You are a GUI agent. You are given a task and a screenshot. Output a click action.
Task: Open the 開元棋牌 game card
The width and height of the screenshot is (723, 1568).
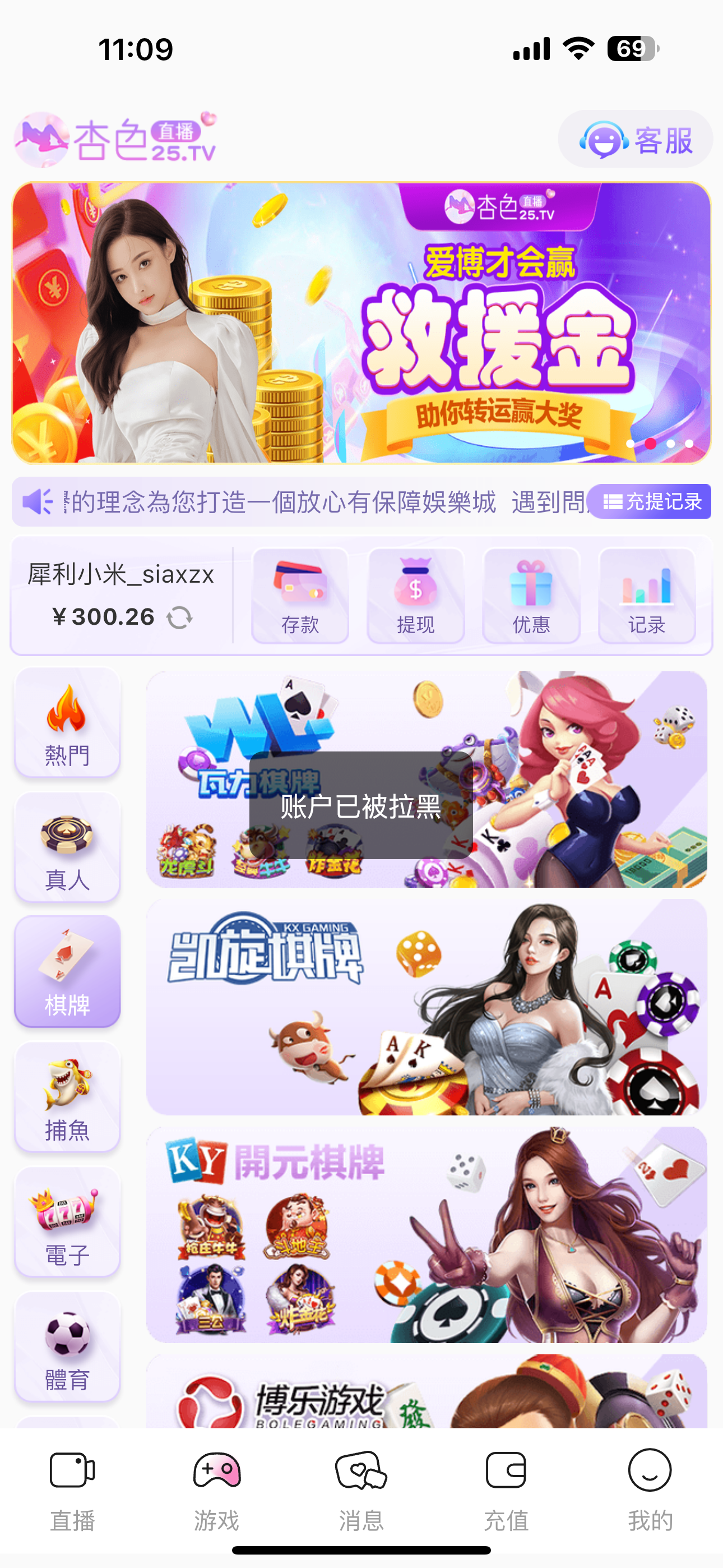click(426, 1234)
